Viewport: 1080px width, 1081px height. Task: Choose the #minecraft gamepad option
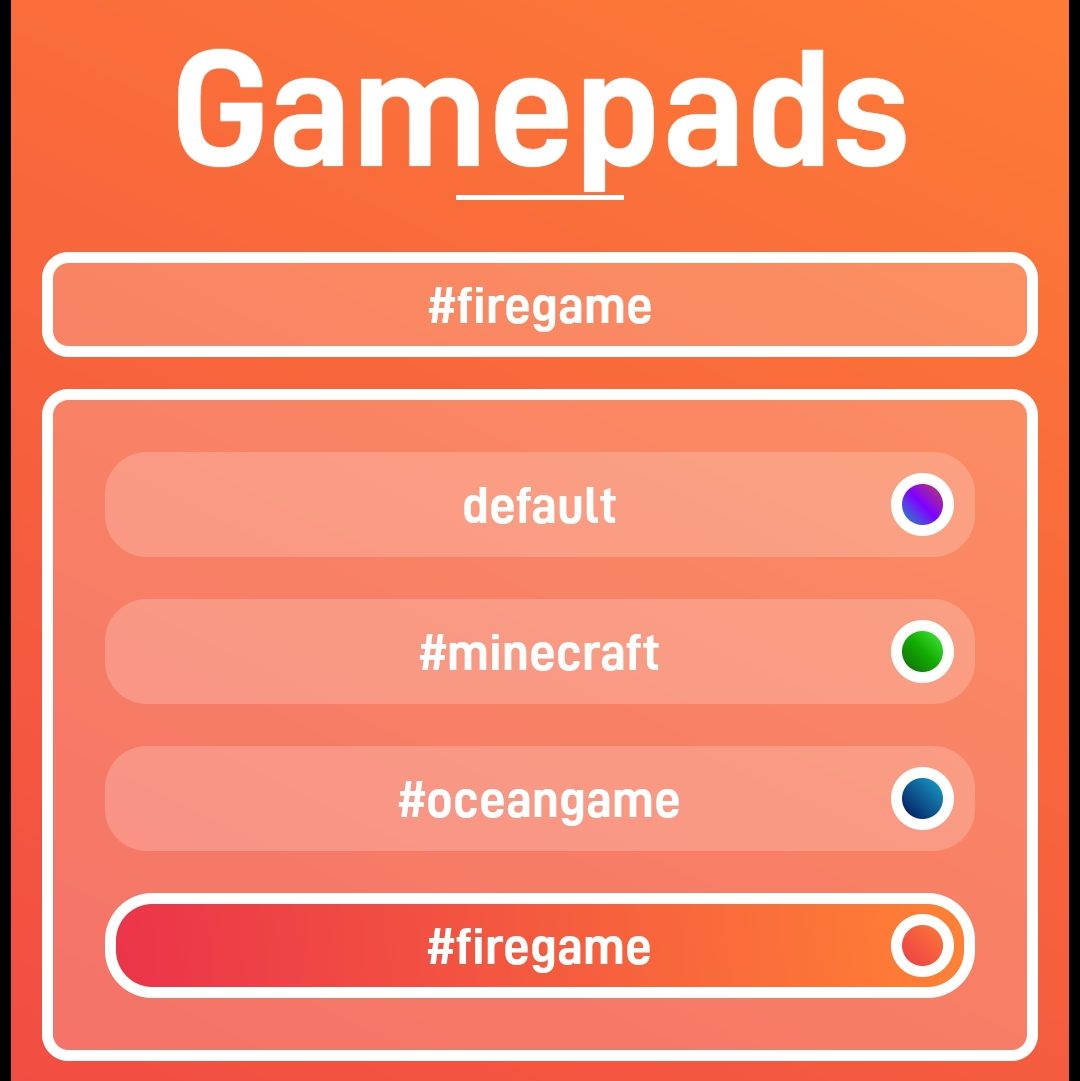[x=540, y=652]
